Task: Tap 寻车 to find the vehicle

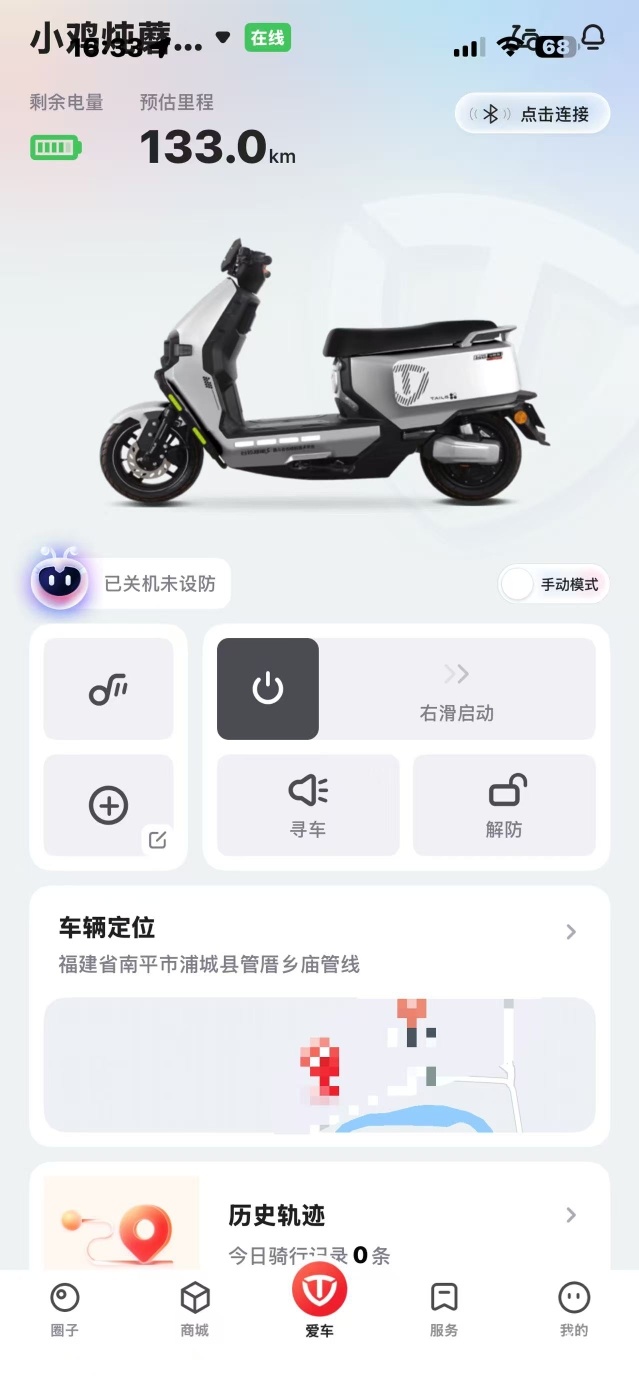Action: tap(308, 805)
